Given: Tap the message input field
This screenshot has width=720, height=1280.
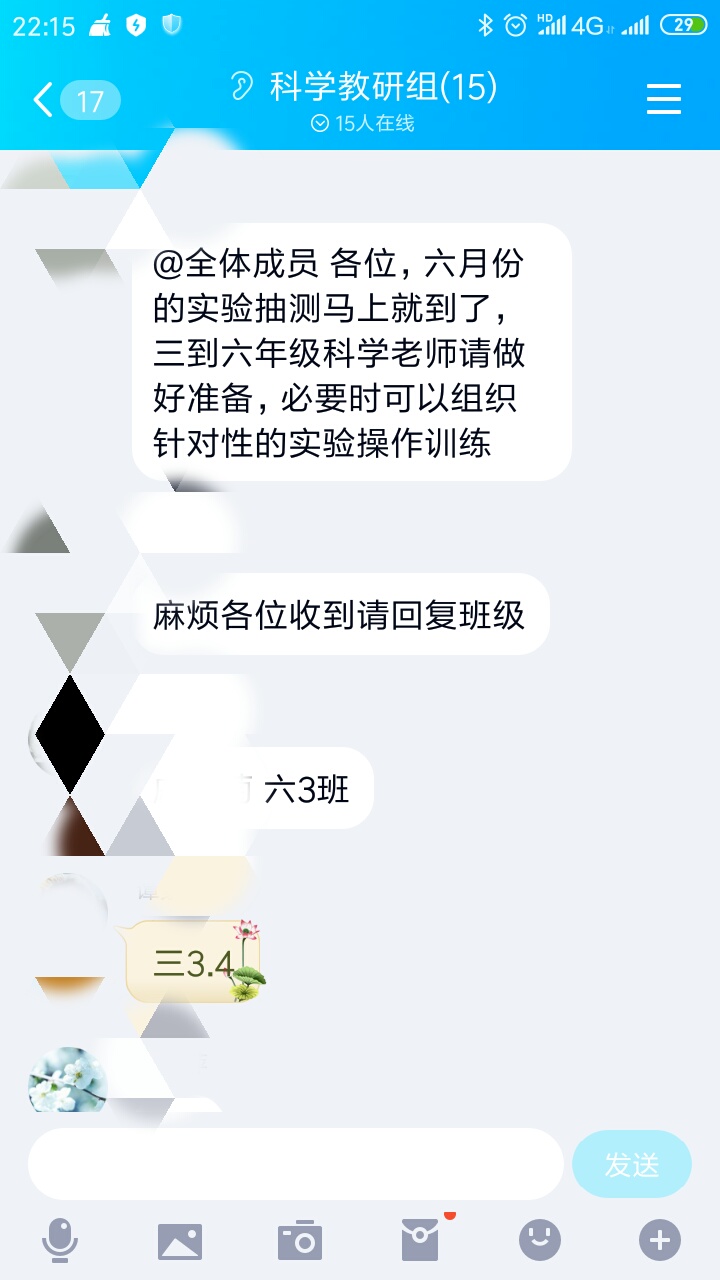Looking at the screenshot, I should (296, 1164).
